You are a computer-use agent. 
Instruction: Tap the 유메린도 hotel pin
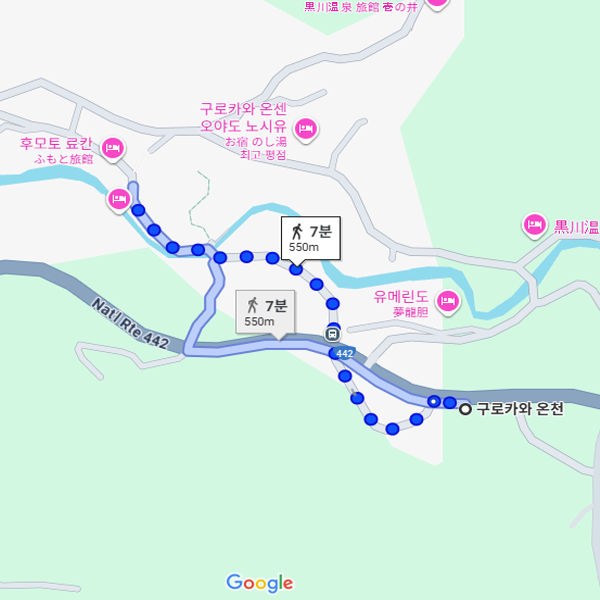[447, 298]
